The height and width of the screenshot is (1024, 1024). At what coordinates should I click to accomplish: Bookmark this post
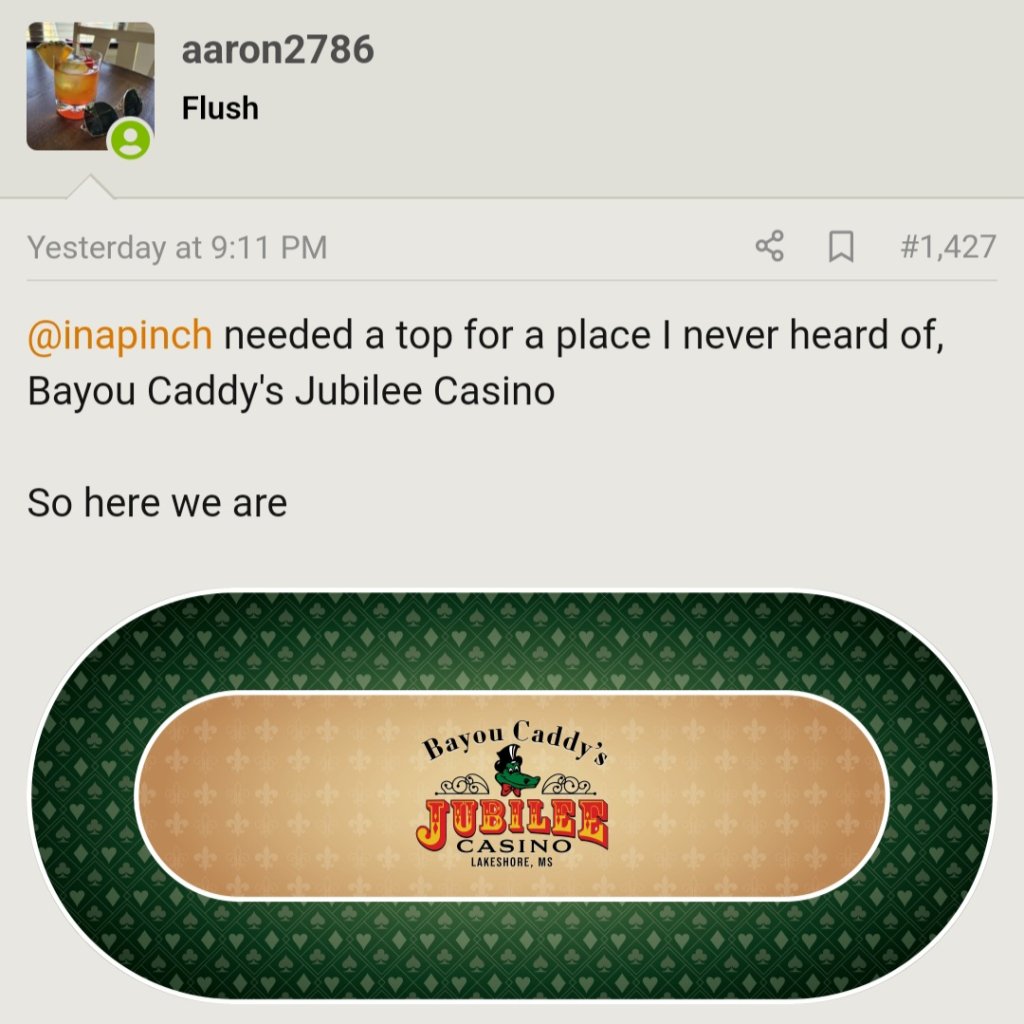(x=842, y=247)
